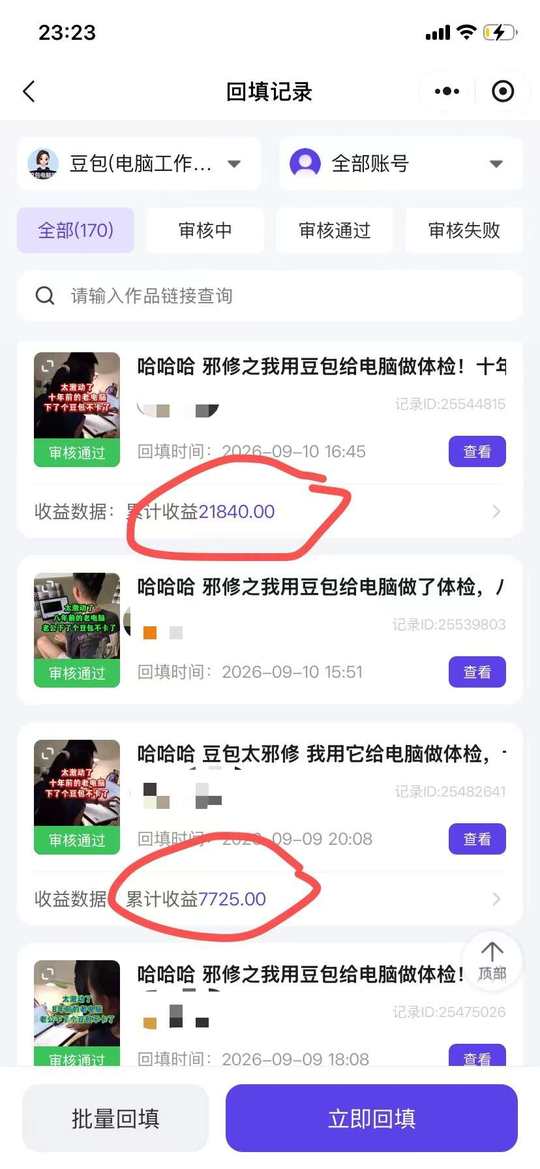Tap the 立即回填 button
Viewport: 540px width, 1169px height.
371,1118
